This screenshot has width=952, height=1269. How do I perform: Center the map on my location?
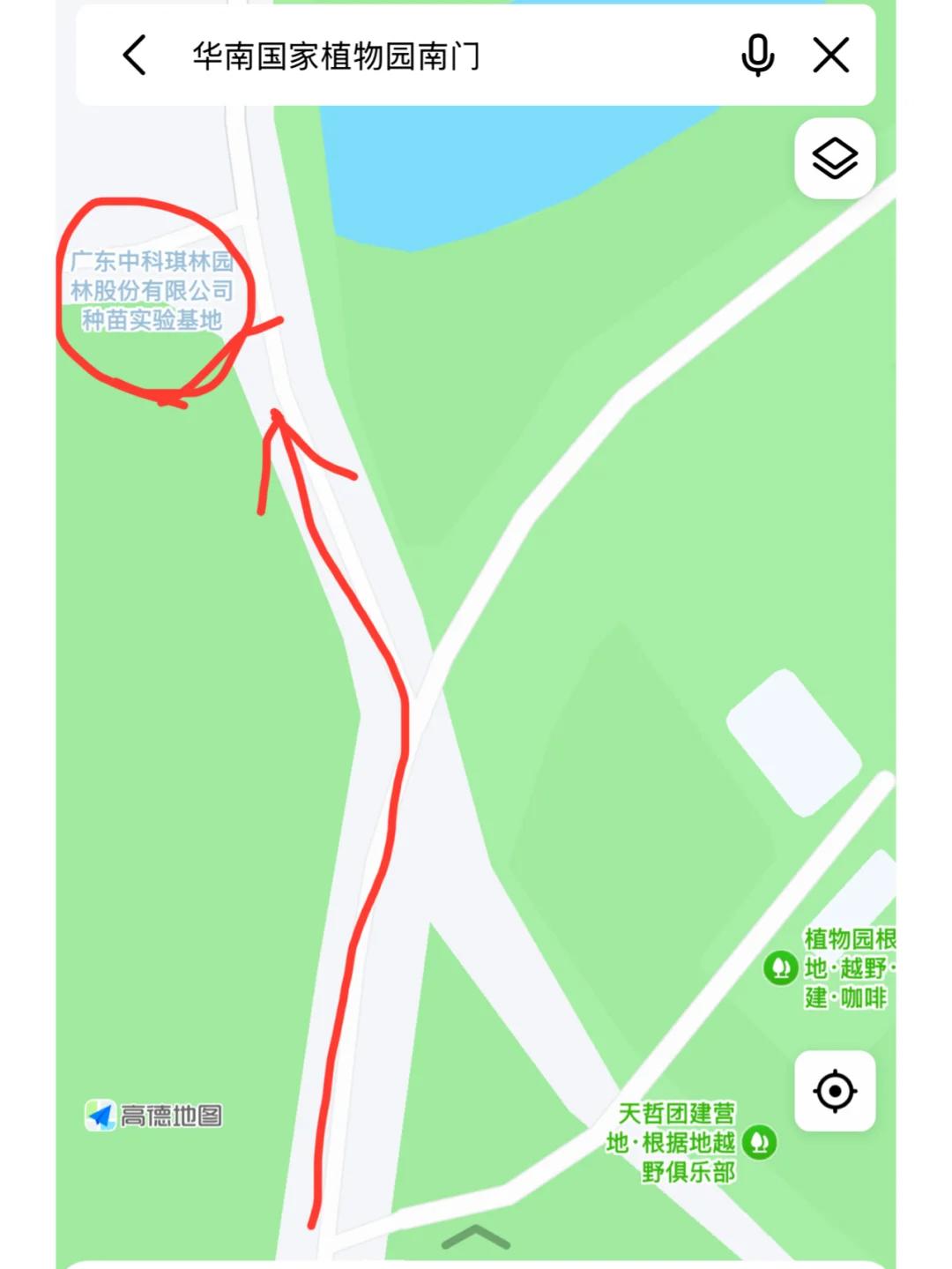coord(834,1091)
